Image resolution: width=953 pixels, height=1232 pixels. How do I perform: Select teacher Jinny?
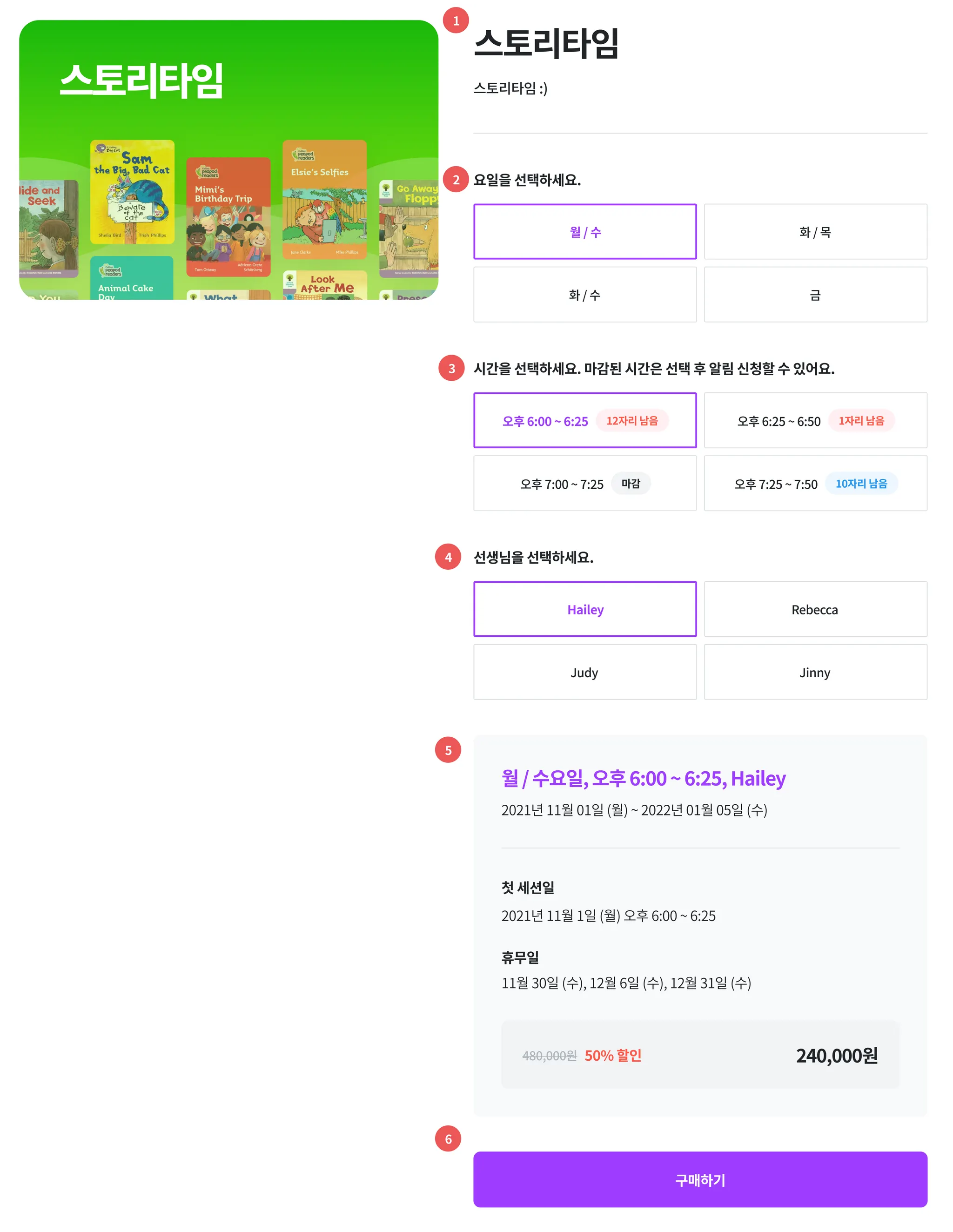pyautogui.click(x=815, y=673)
